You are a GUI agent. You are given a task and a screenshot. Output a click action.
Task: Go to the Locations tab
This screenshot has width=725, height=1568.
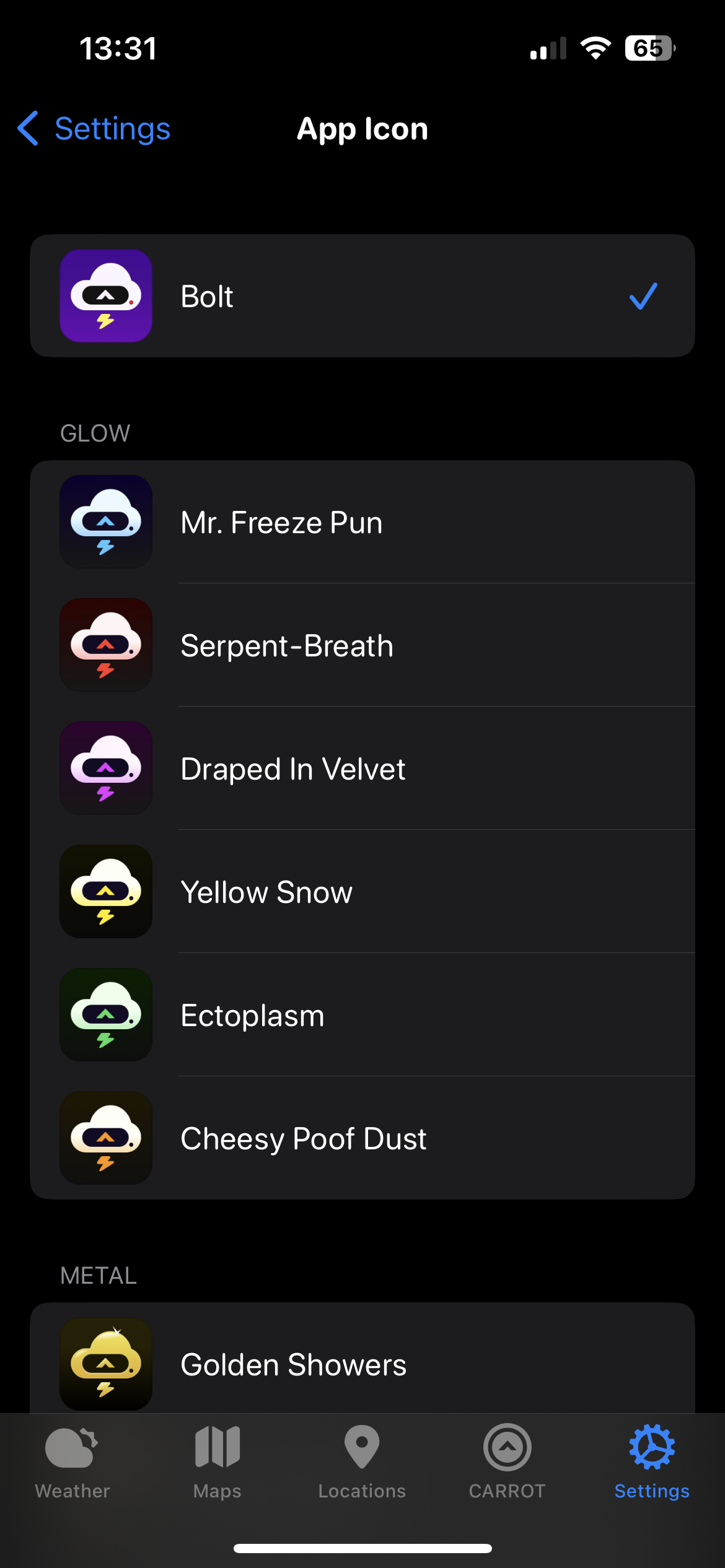[362, 1461]
